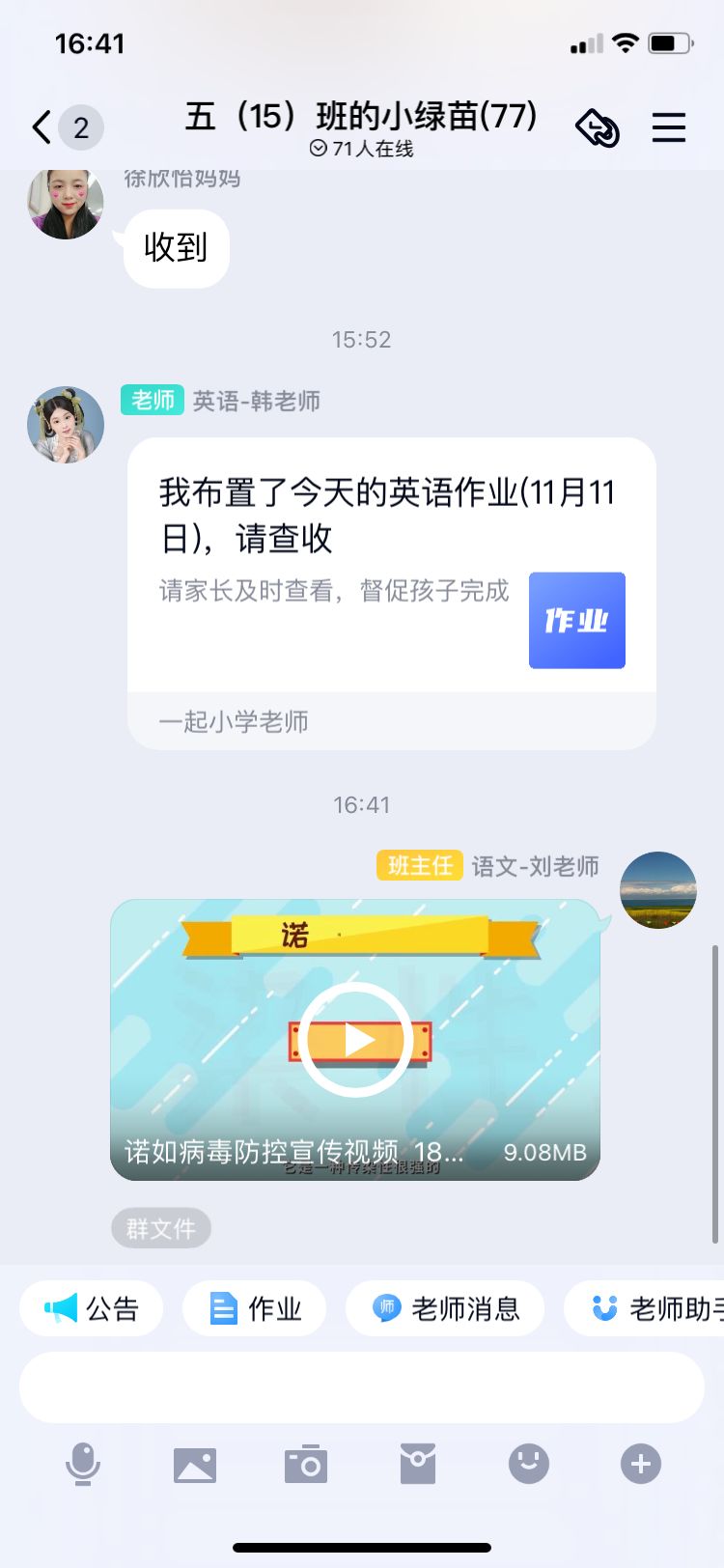Open the English homework card for 11月11日
Viewport: 724px width, 1568px height.
392,593
